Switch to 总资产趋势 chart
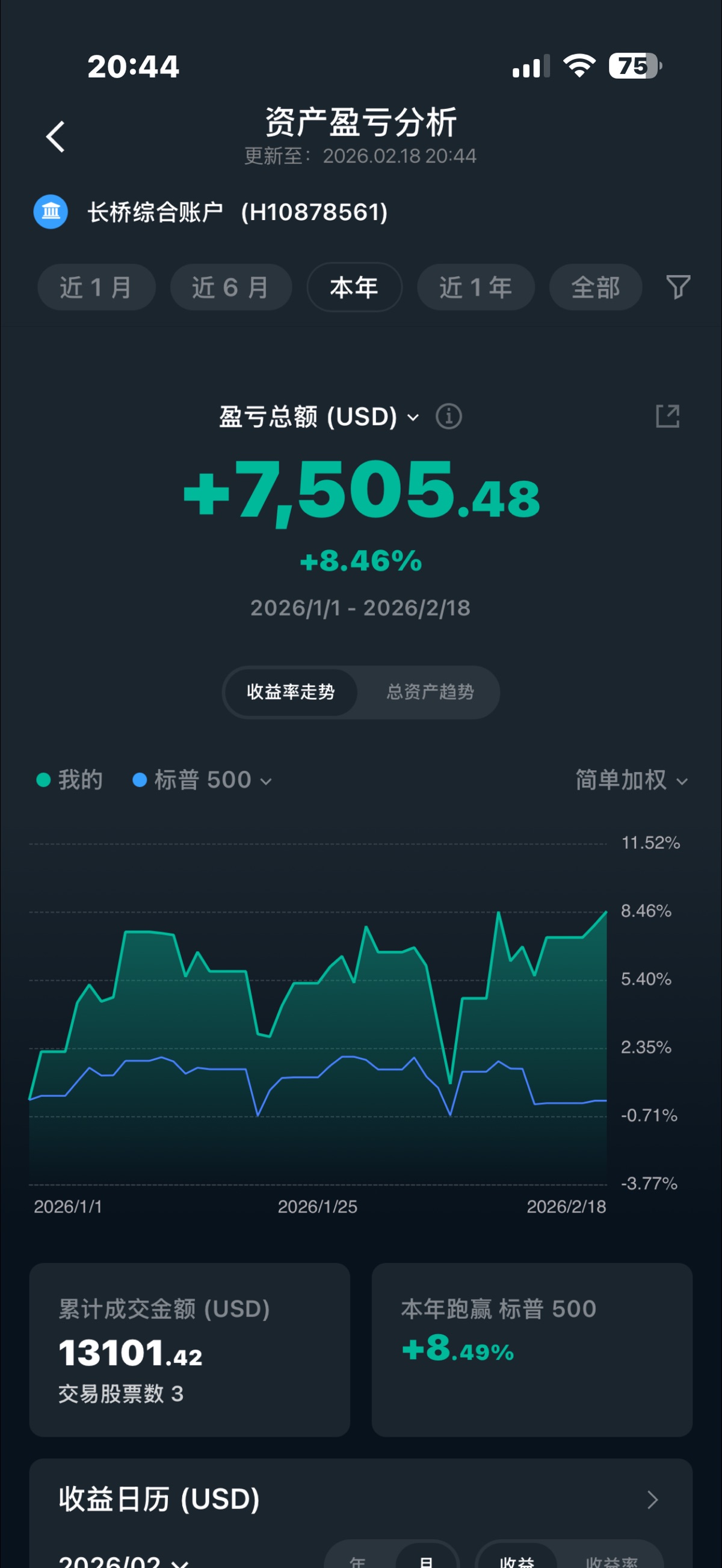This screenshot has width=722, height=1568. (430, 692)
